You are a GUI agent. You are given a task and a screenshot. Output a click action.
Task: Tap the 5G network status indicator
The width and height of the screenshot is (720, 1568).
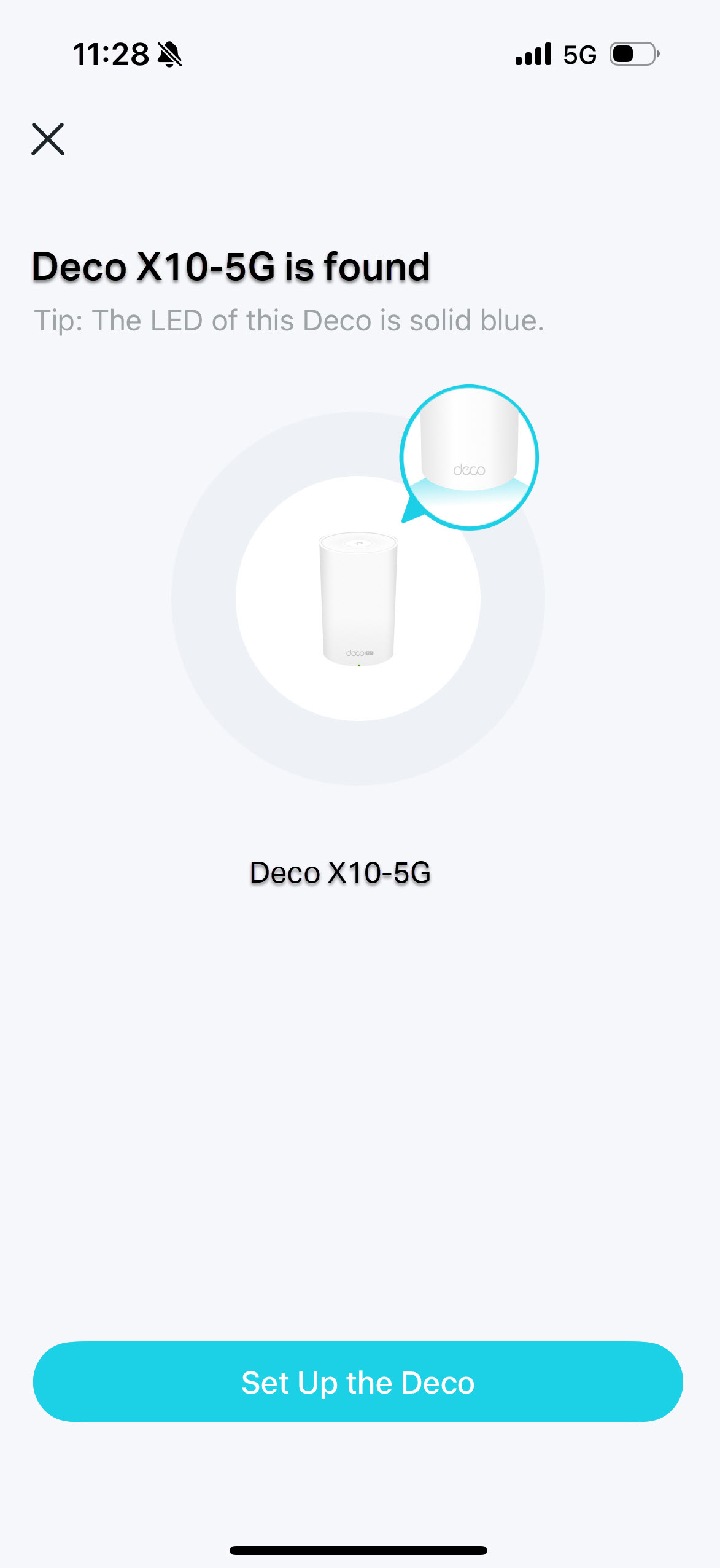click(x=578, y=54)
